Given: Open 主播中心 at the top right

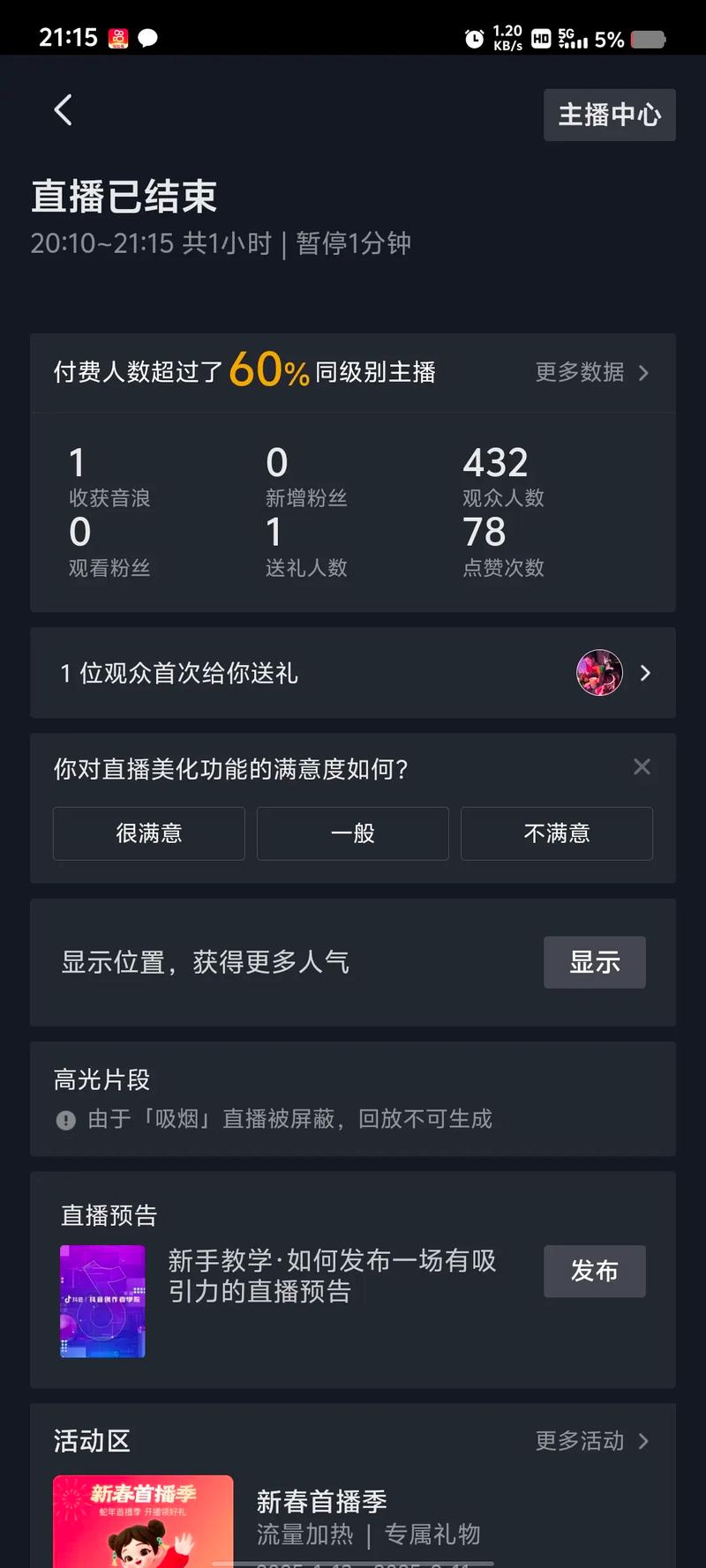Looking at the screenshot, I should click(609, 115).
